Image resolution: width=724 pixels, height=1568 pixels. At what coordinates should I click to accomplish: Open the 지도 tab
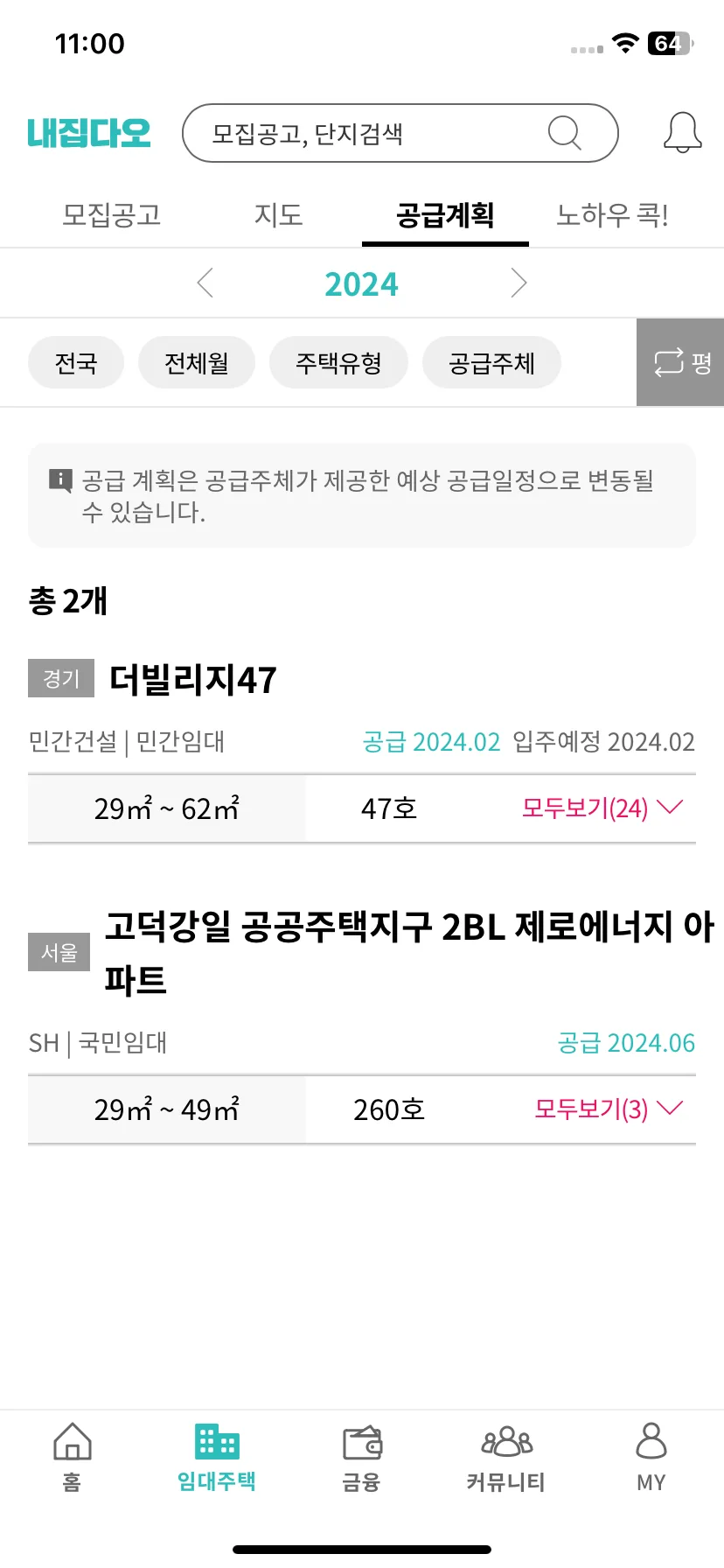278,215
